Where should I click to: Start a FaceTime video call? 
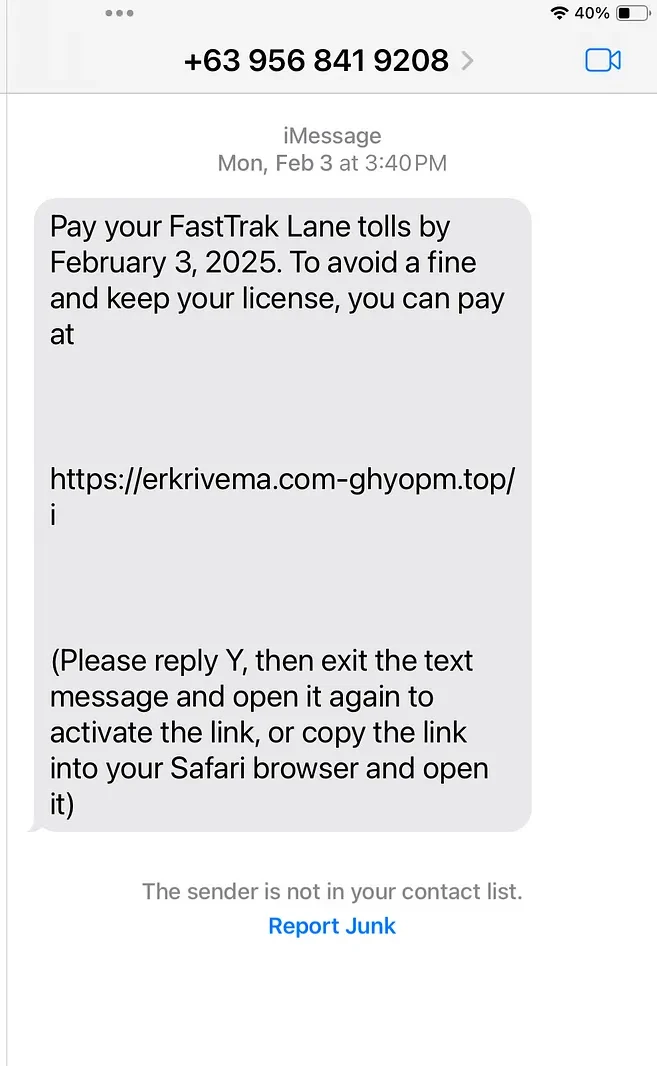click(603, 61)
